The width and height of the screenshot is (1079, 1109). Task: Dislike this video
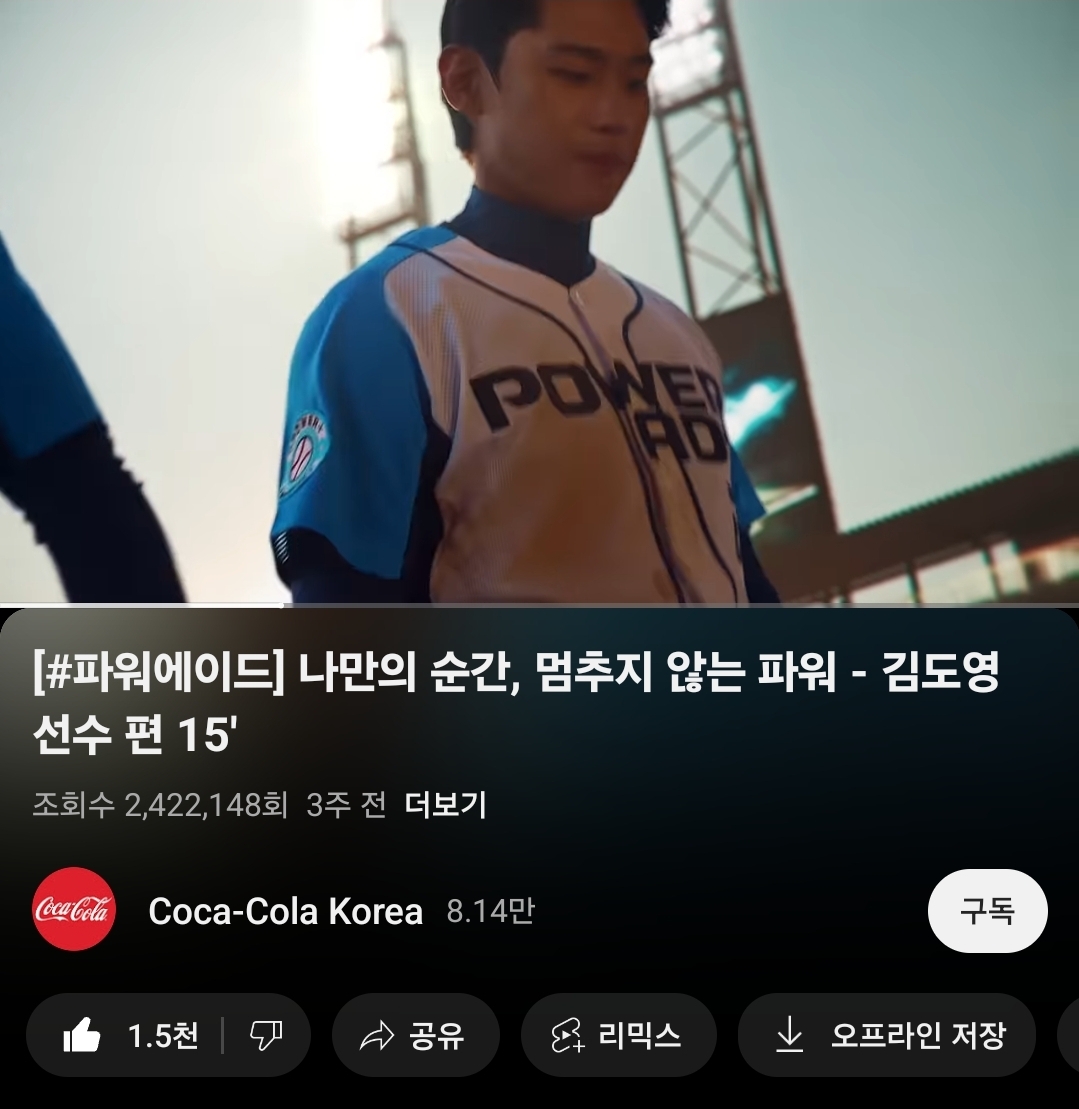(265, 1035)
